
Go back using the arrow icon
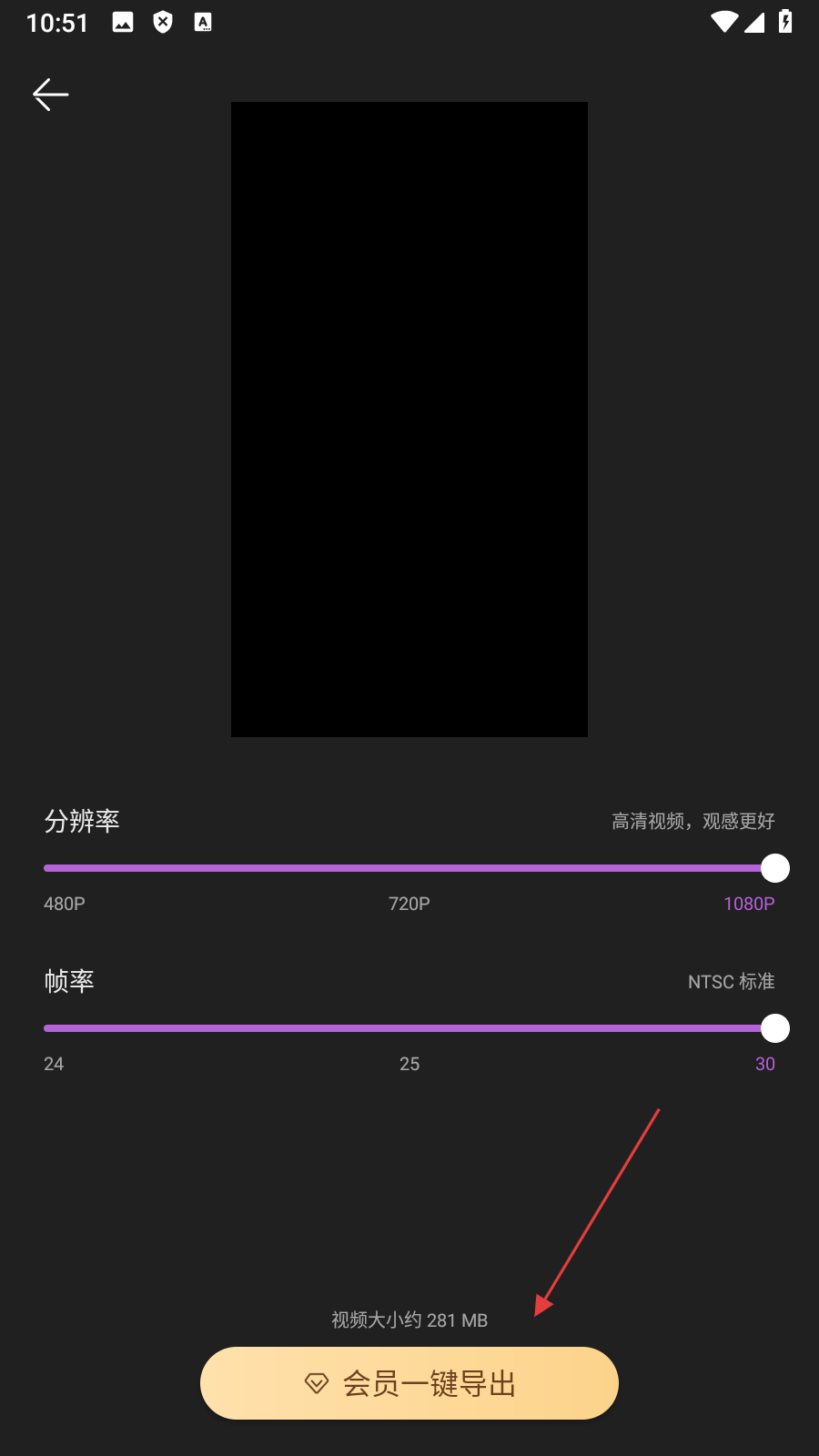click(51, 95)
